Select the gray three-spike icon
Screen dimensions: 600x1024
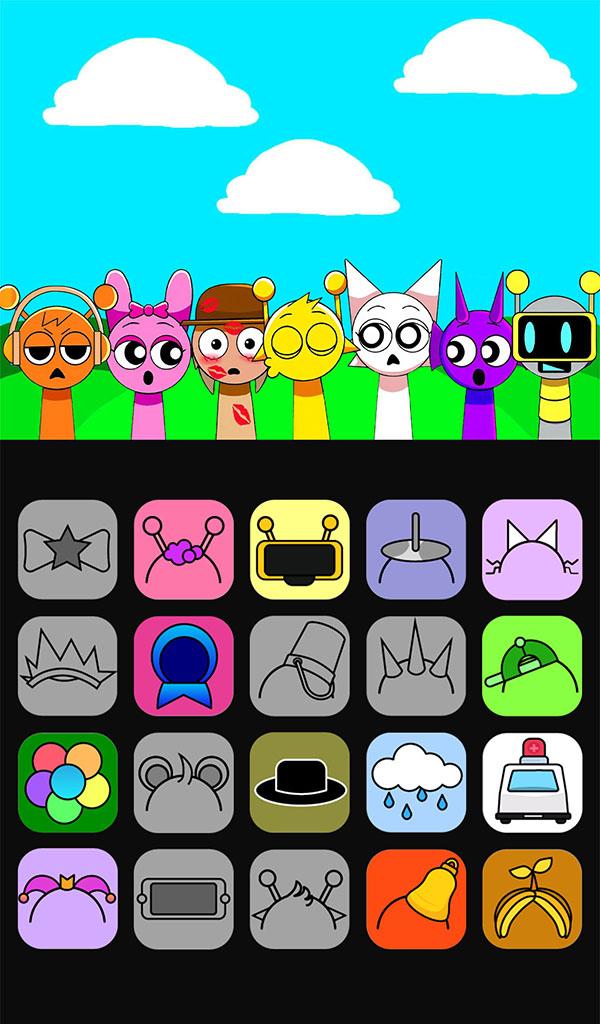coord(416,666)
